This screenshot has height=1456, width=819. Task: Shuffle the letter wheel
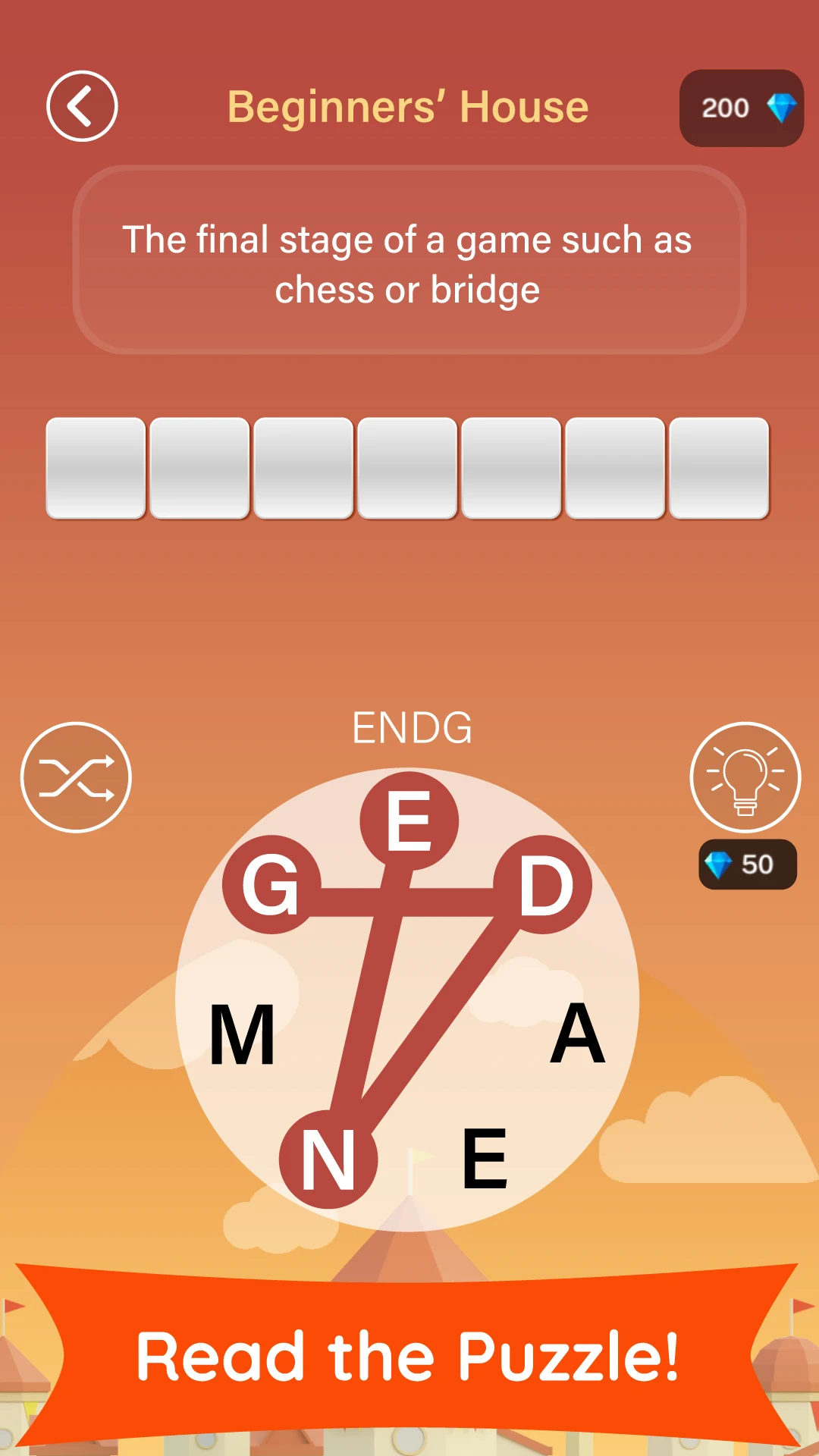[x=76, y=777]
